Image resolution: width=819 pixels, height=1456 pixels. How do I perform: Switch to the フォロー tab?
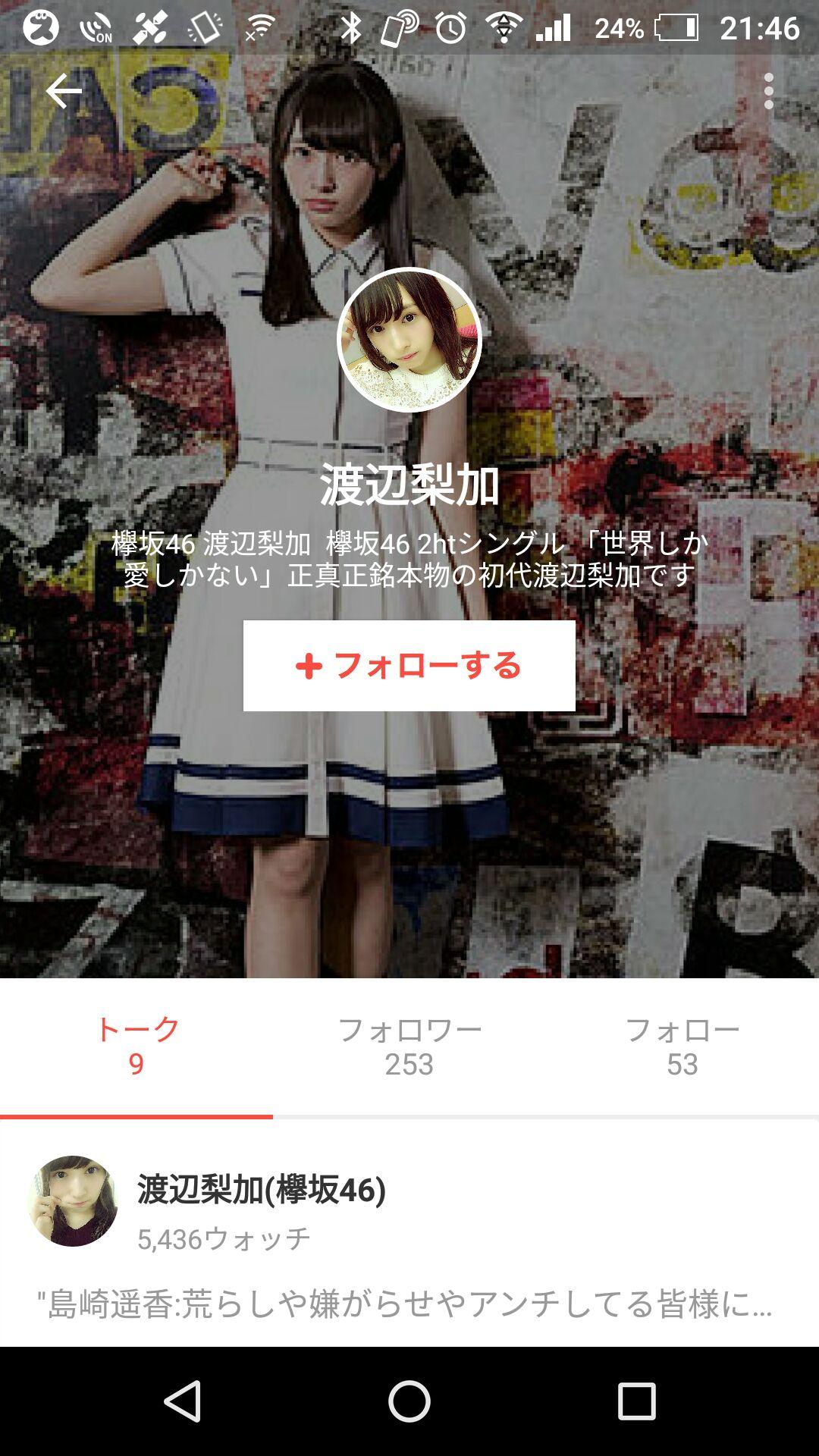coord(682,1046)
